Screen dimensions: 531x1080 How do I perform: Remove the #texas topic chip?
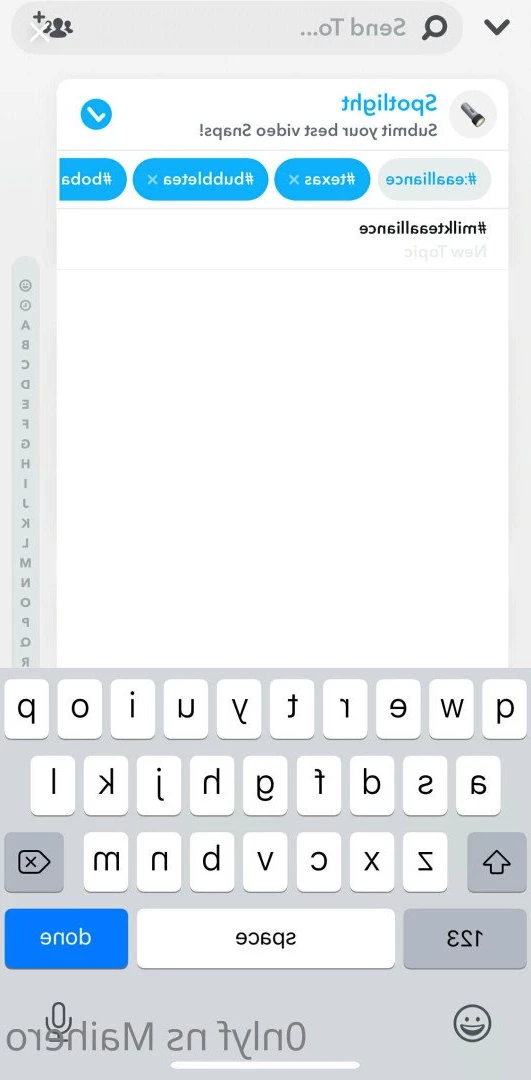point(294,180)
